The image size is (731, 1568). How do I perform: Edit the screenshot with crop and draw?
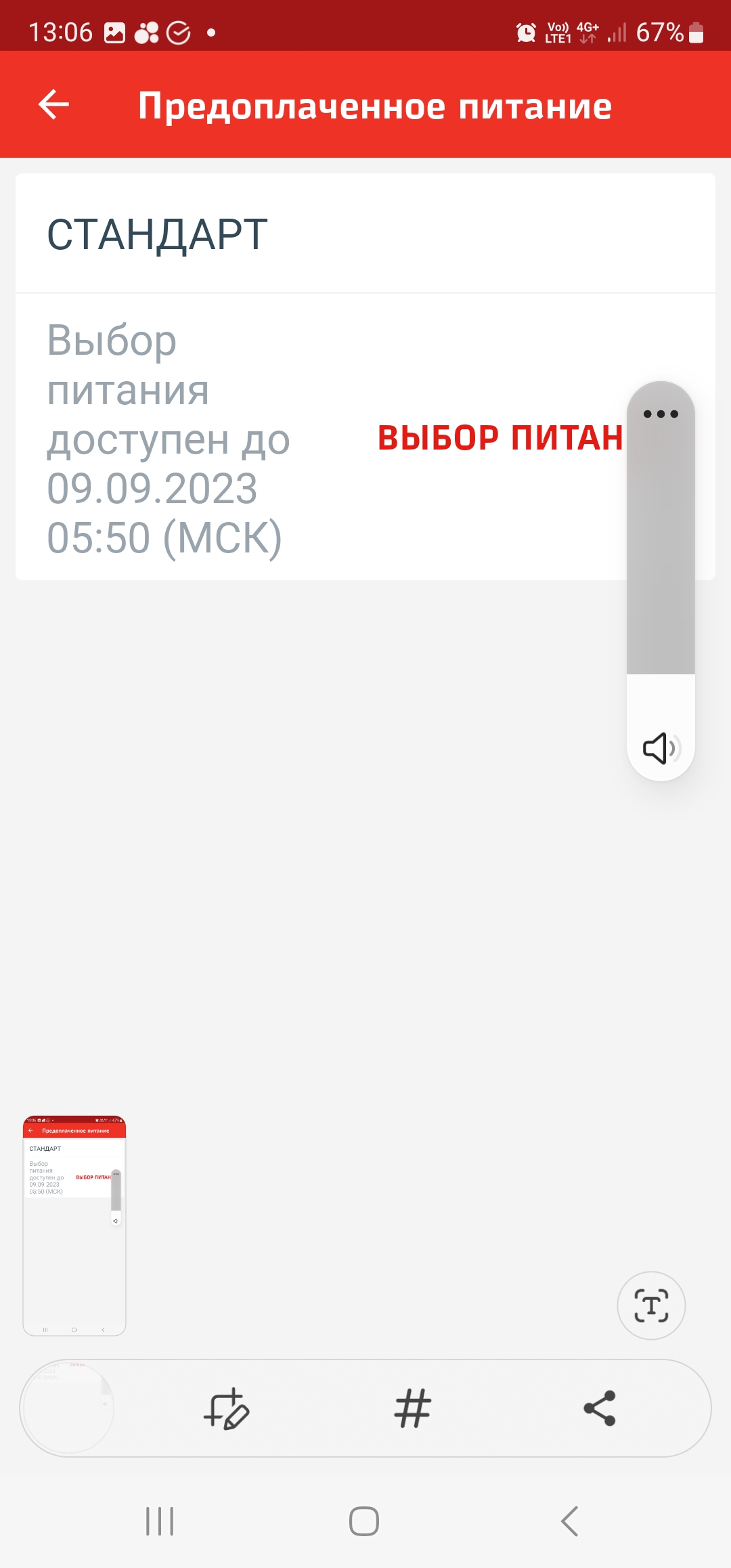click(227, 1409)
